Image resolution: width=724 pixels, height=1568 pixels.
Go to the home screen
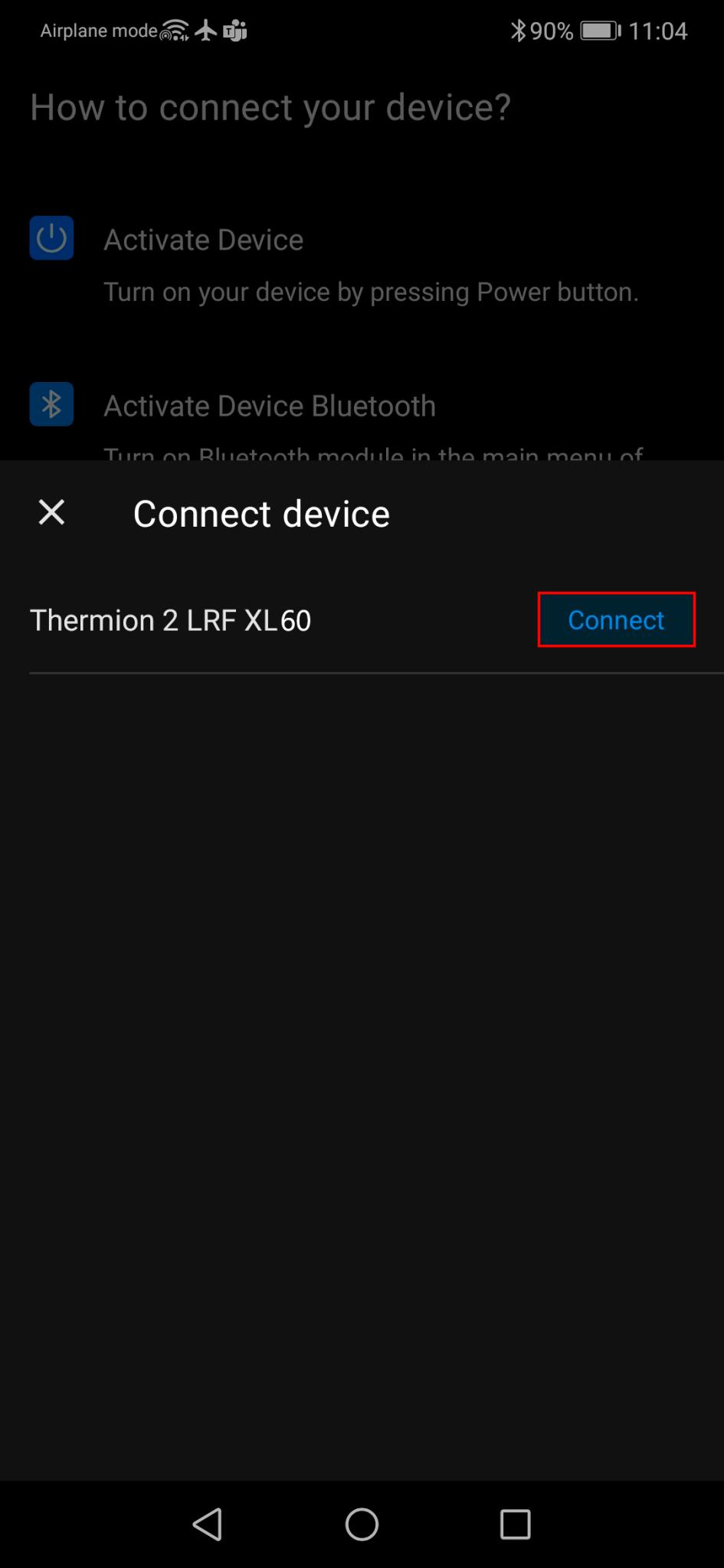pyautogui.click(x=362, y=1524)
